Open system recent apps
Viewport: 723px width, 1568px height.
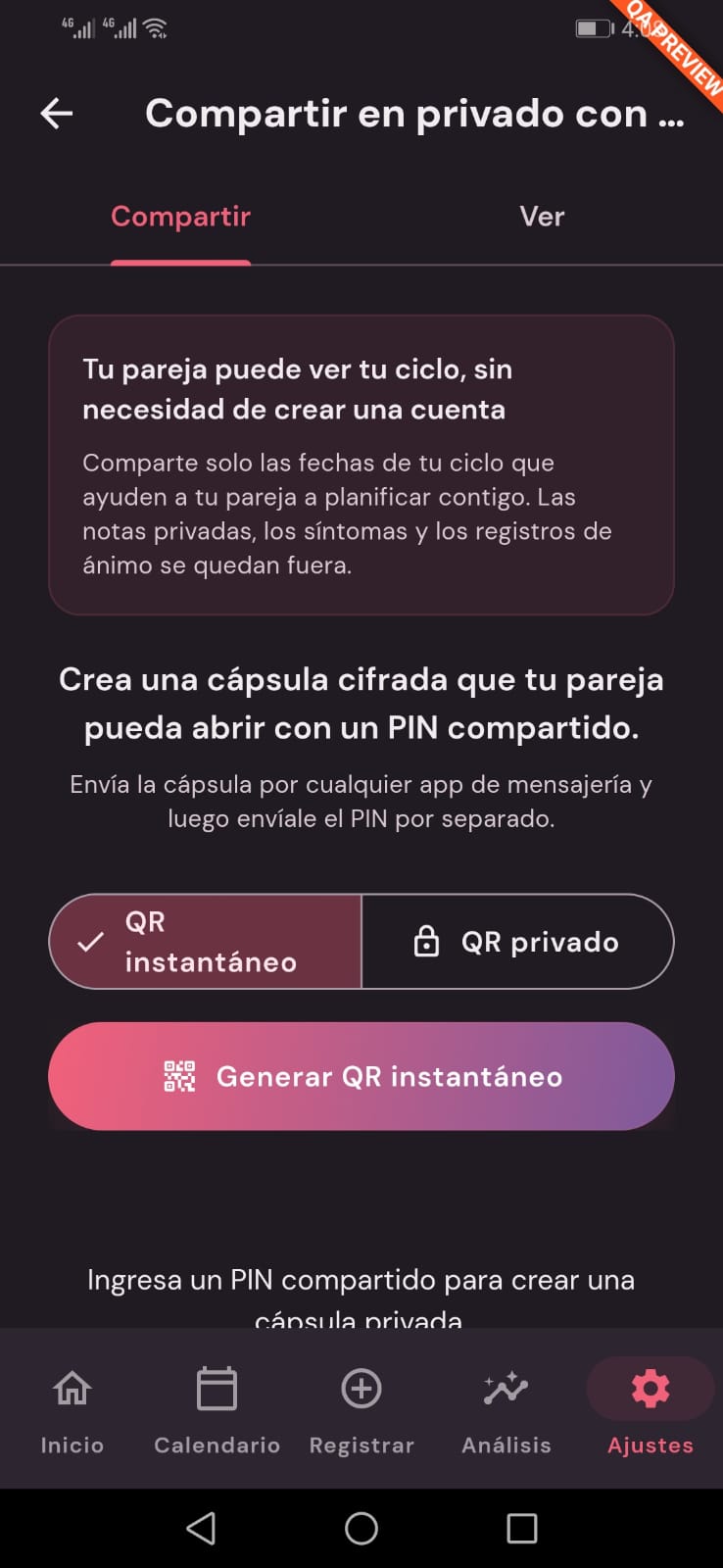(522, 1528)
